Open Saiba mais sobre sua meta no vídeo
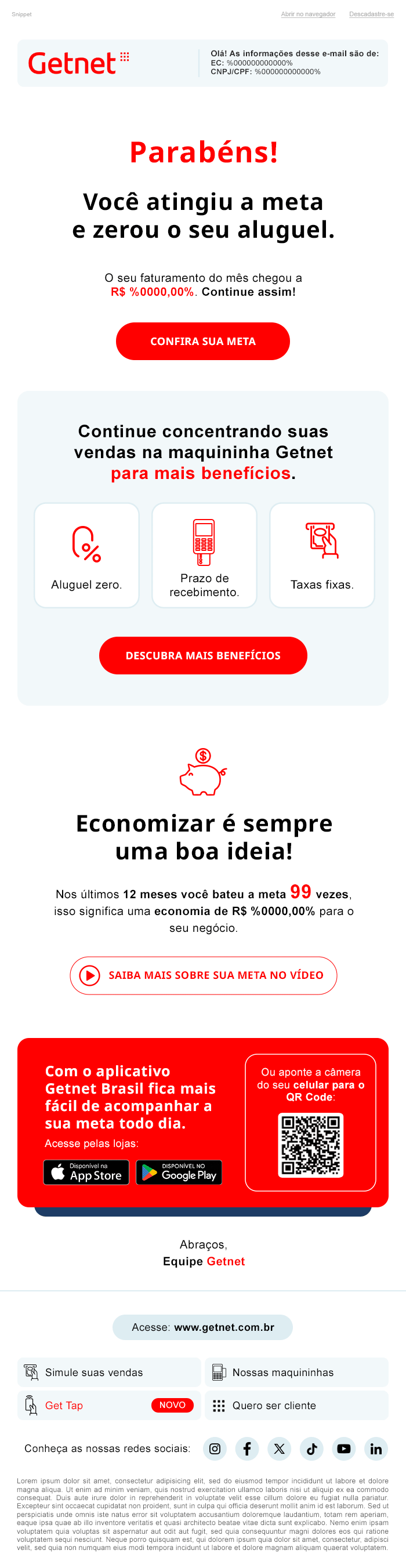The height and width of the screenshot is (1568, 406). pyautogui.click(x=204, y=975)
